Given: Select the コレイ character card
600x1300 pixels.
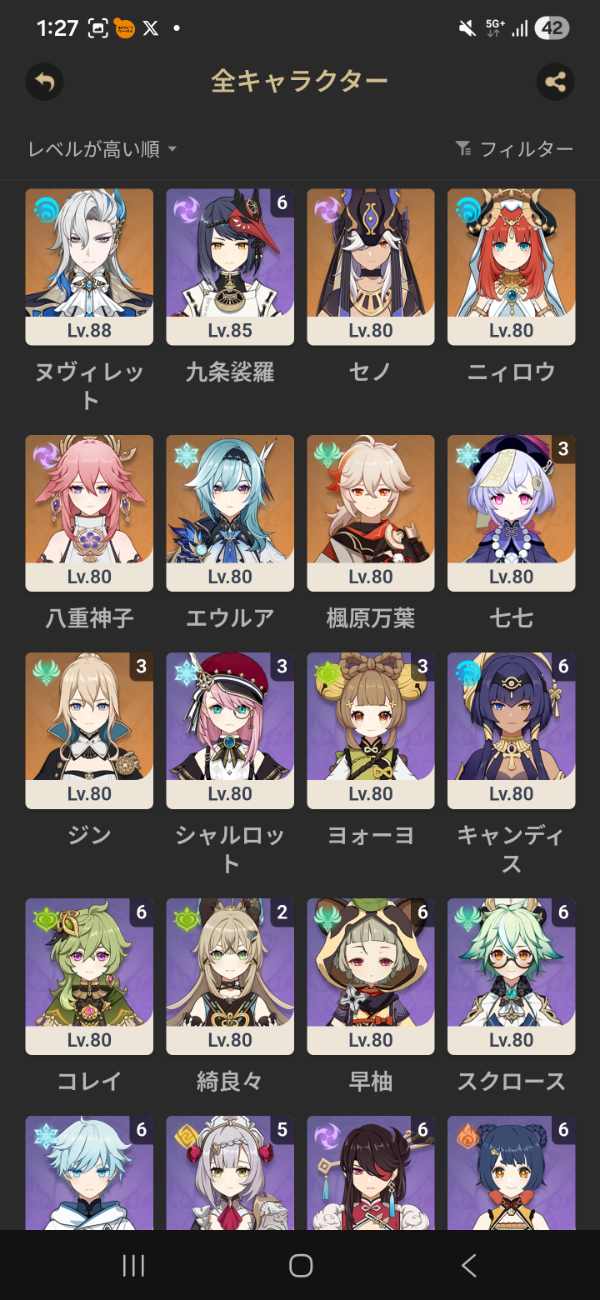Looking at the screenshot, I should tap(89, 976).
